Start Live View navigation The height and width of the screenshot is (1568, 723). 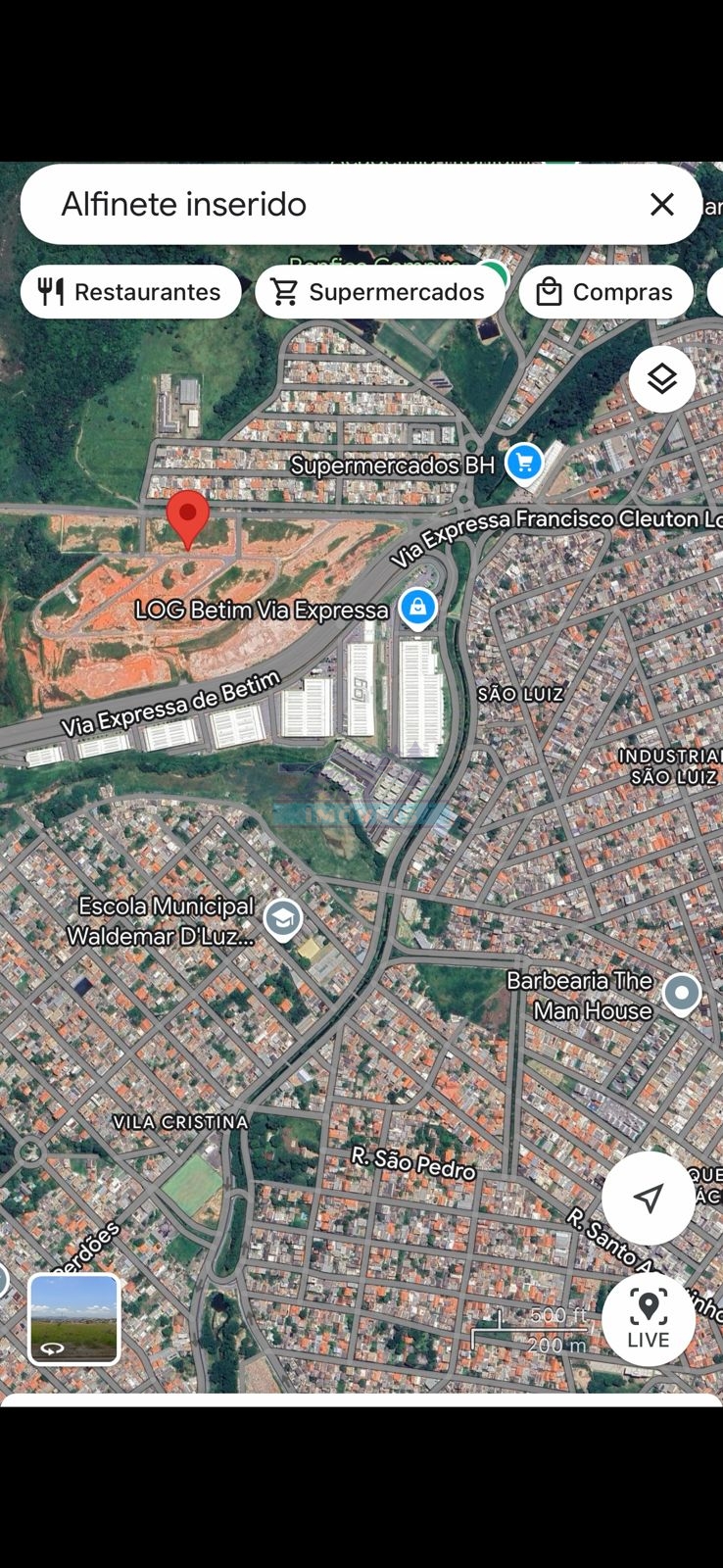(x=649, y=1319)
